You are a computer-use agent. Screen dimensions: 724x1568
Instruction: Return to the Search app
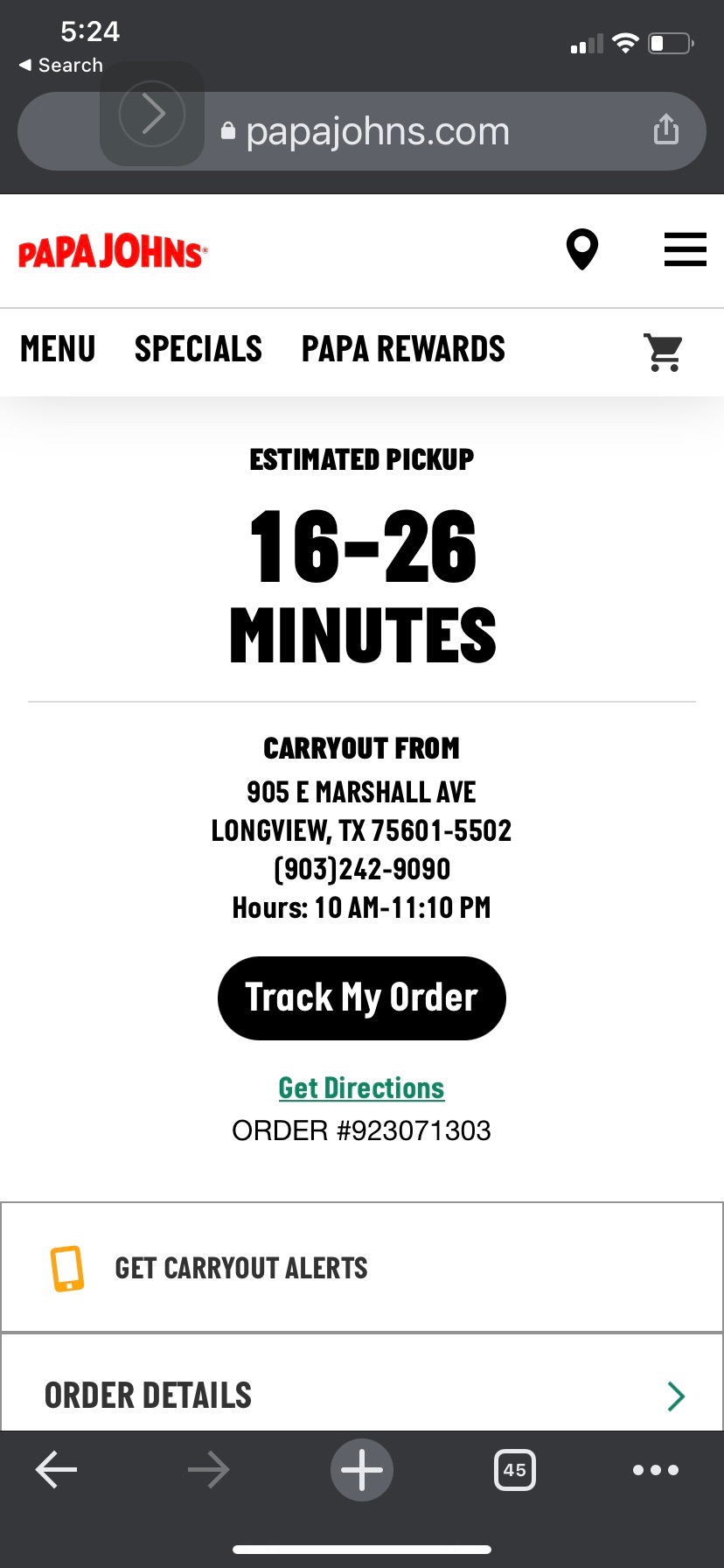pyautogui.click(x=61, y=66)
